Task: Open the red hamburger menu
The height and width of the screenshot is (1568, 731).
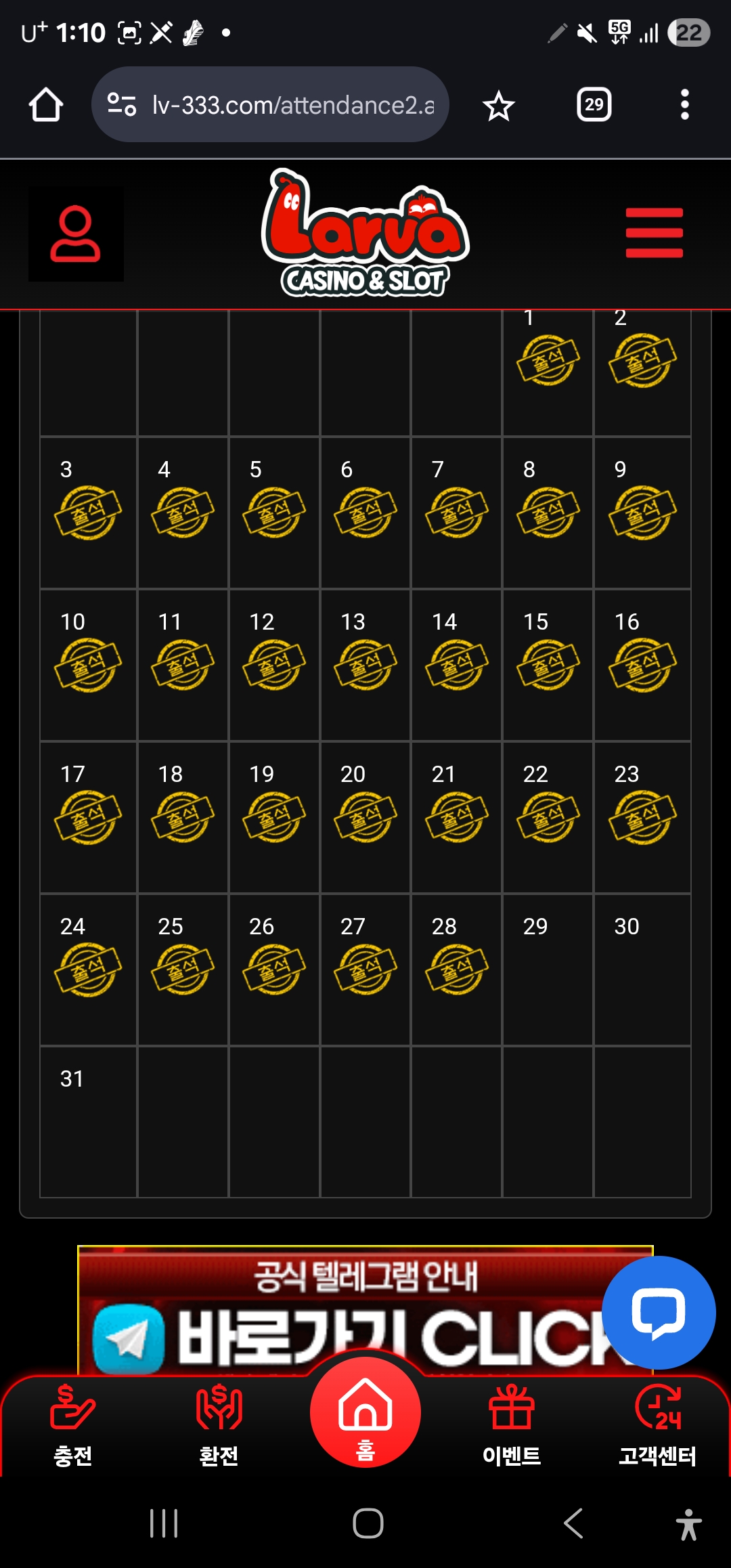Action: [x=654, y=233]
